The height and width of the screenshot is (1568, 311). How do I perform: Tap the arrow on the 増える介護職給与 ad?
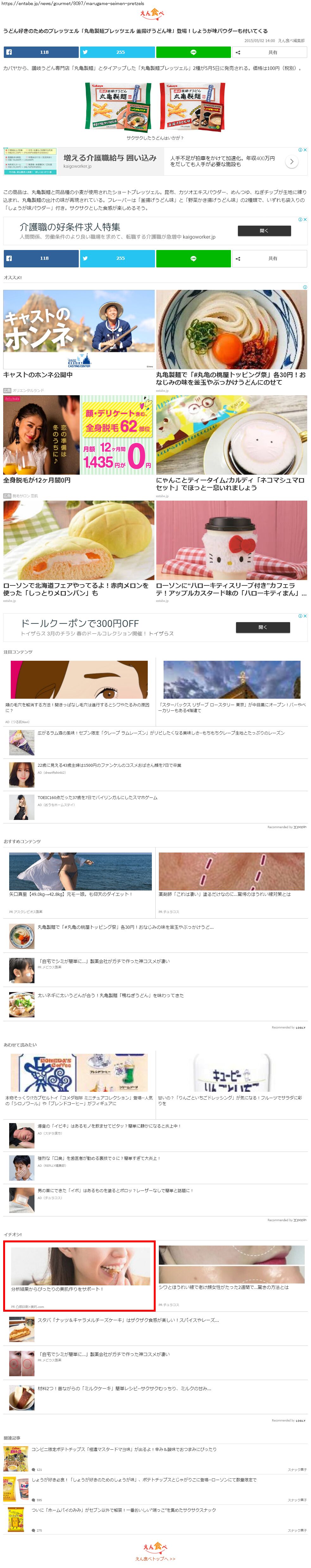tap(291, 161)
